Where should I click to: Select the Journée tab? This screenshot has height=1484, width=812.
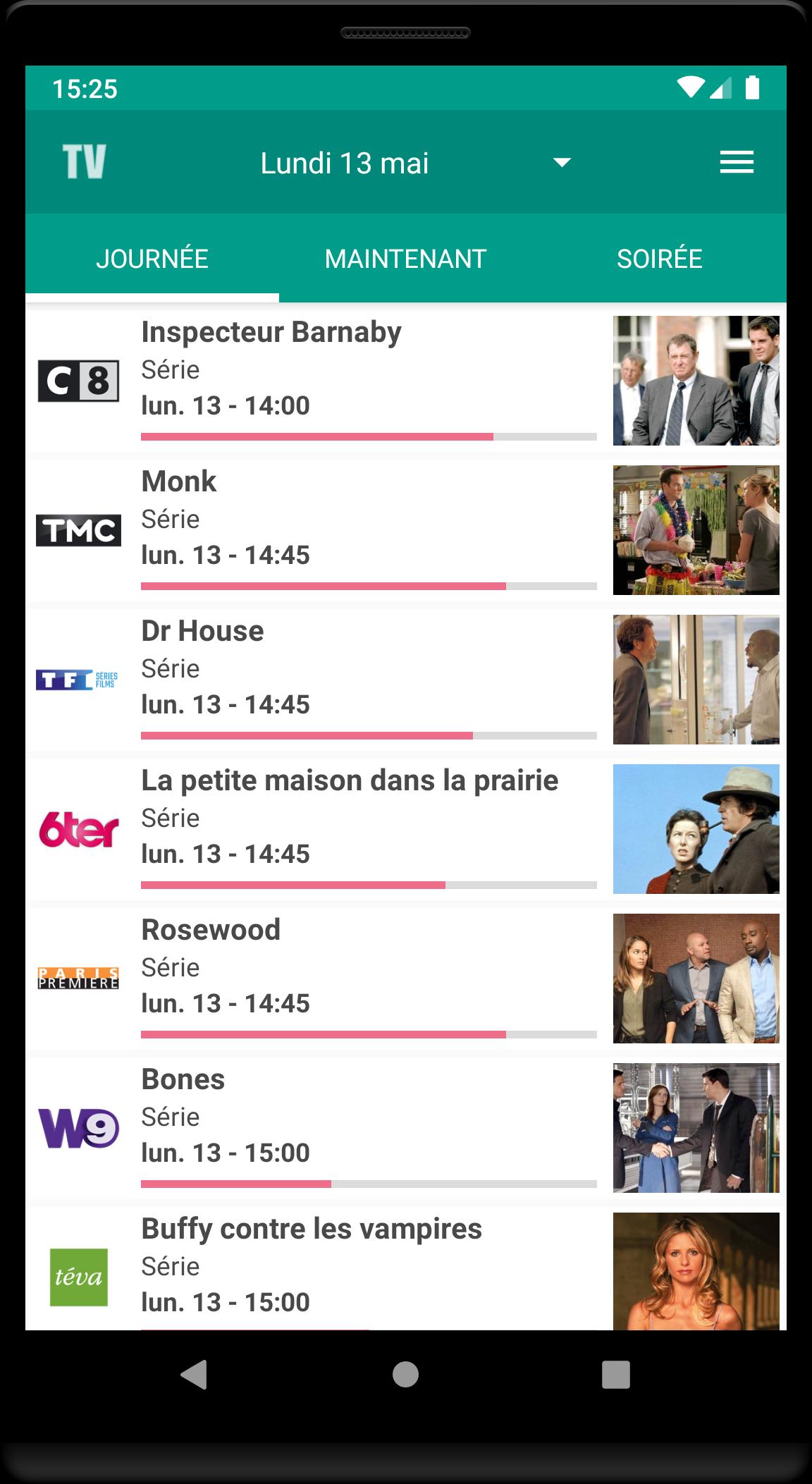[152, 259]
